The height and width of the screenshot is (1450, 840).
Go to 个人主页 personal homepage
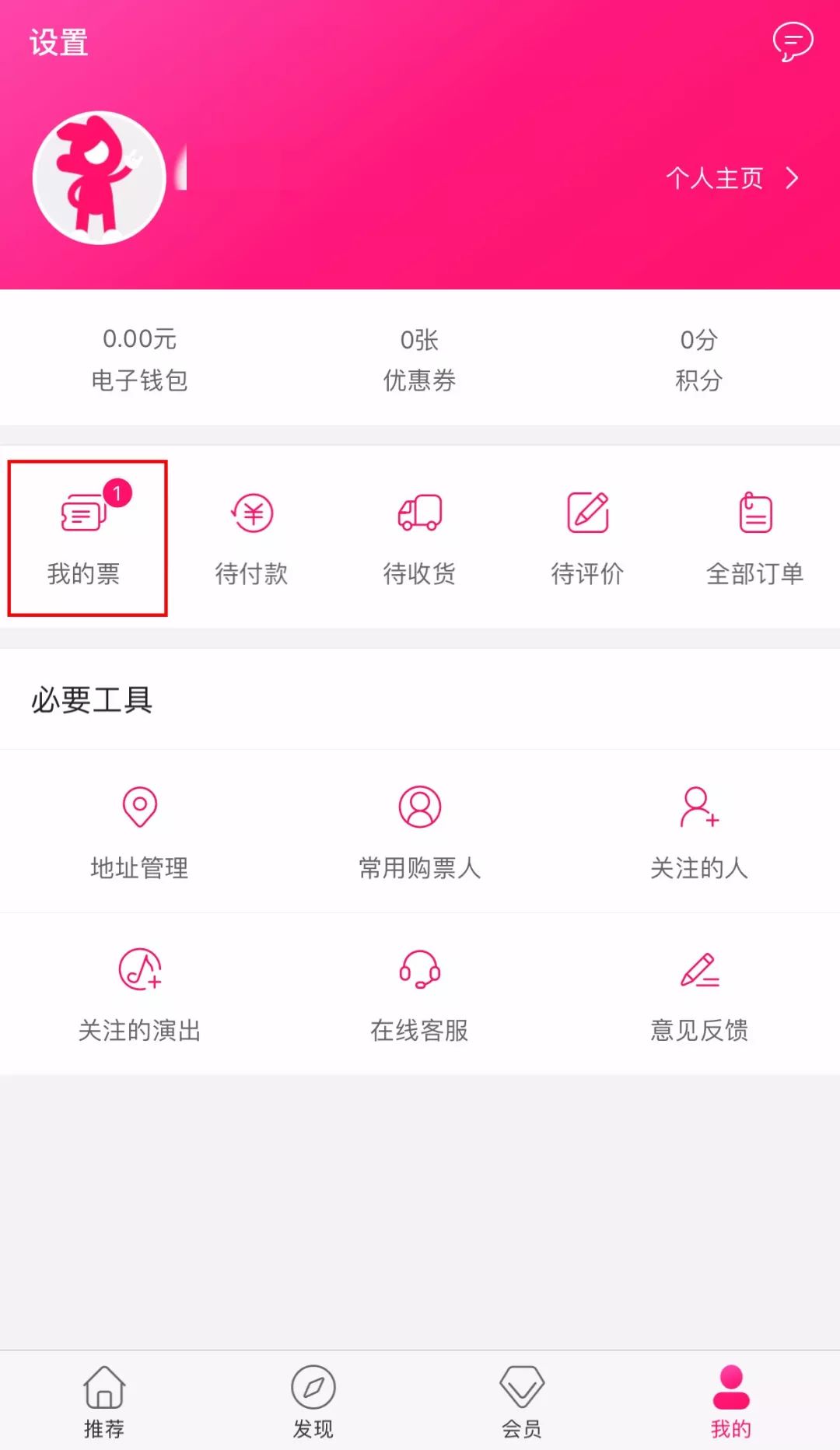pyautogui.click(x=731, y=178)
